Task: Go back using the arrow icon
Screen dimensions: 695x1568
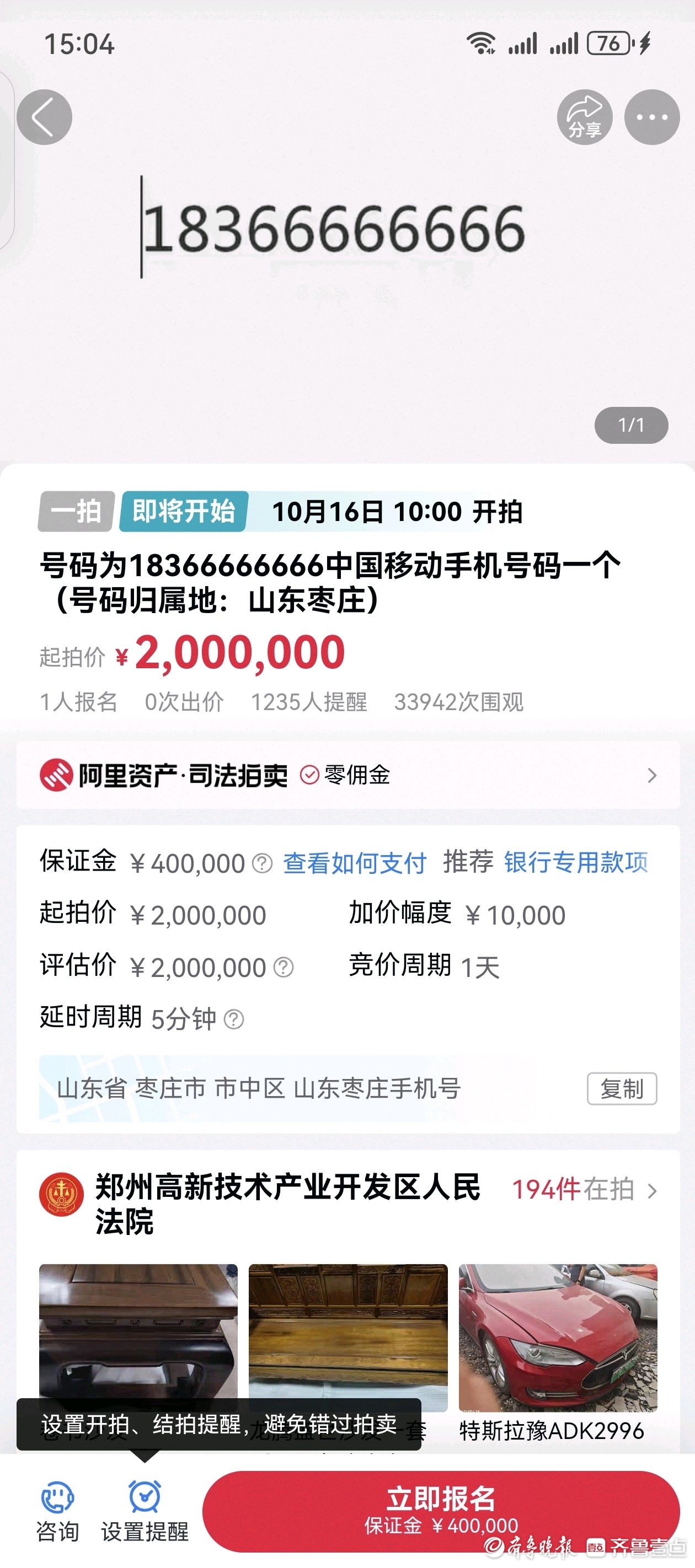Action: (x=44, y=117)
